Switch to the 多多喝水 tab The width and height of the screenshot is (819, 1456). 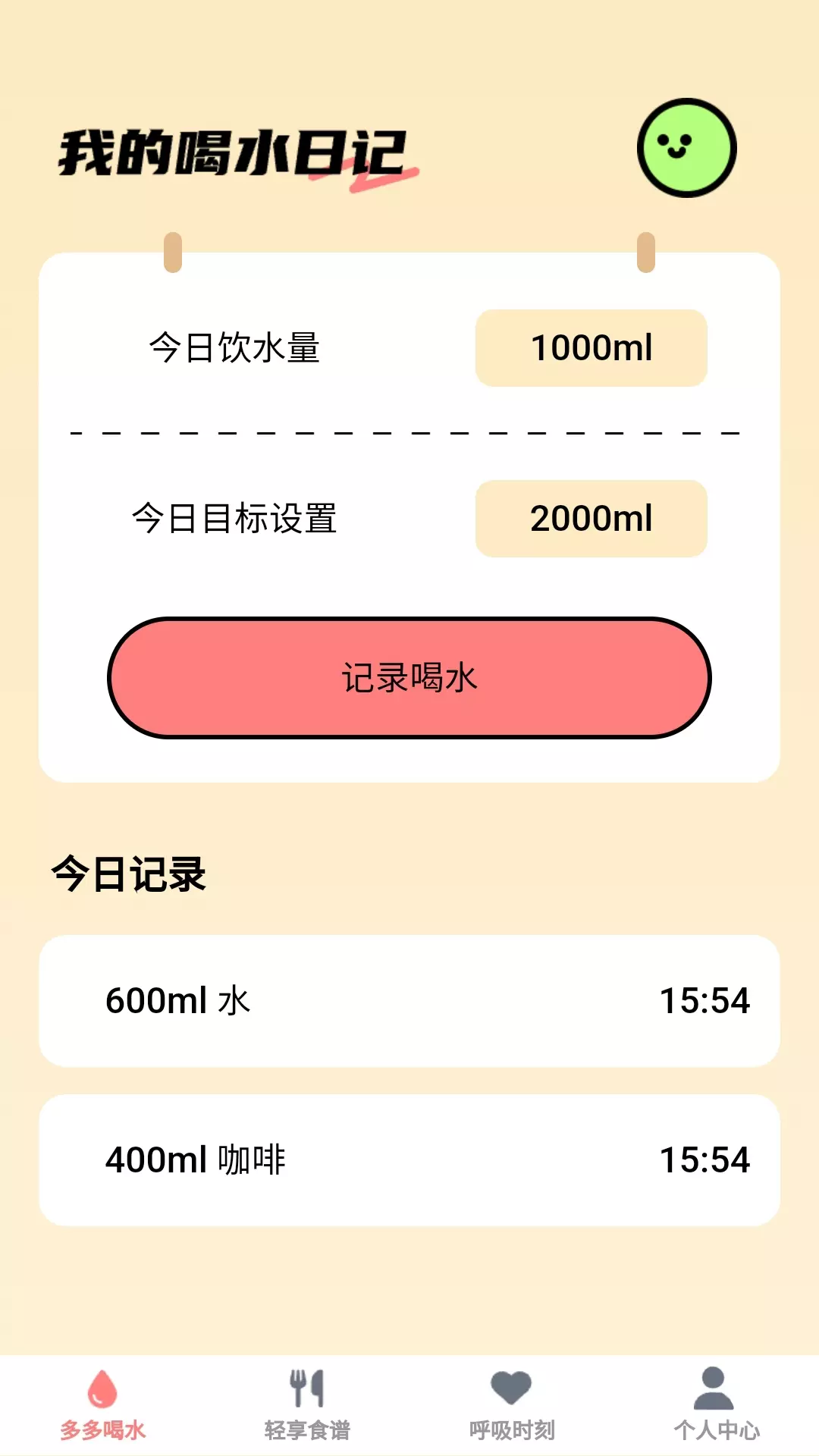102,1404
